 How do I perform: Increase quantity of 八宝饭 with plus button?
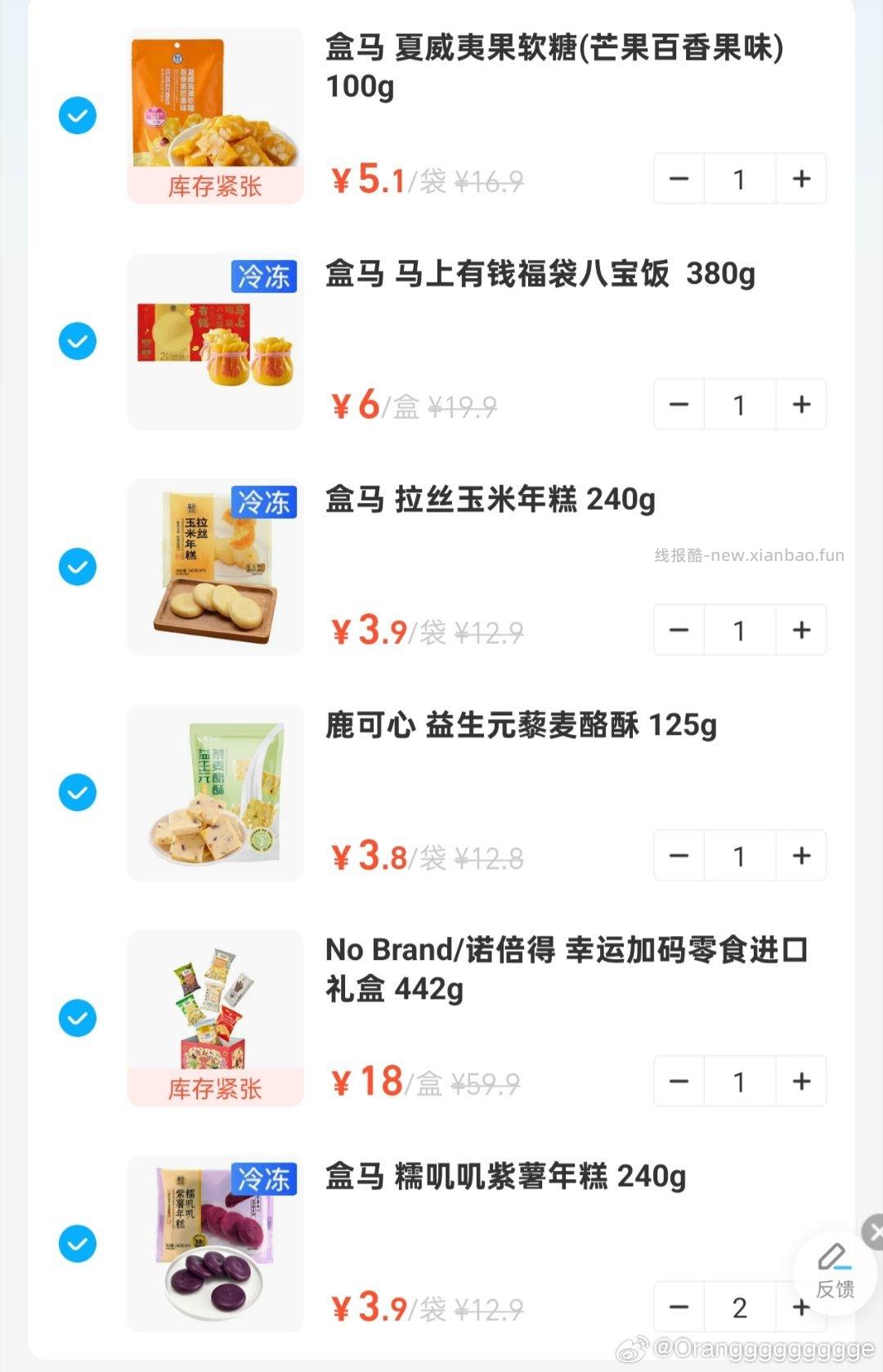800,404
